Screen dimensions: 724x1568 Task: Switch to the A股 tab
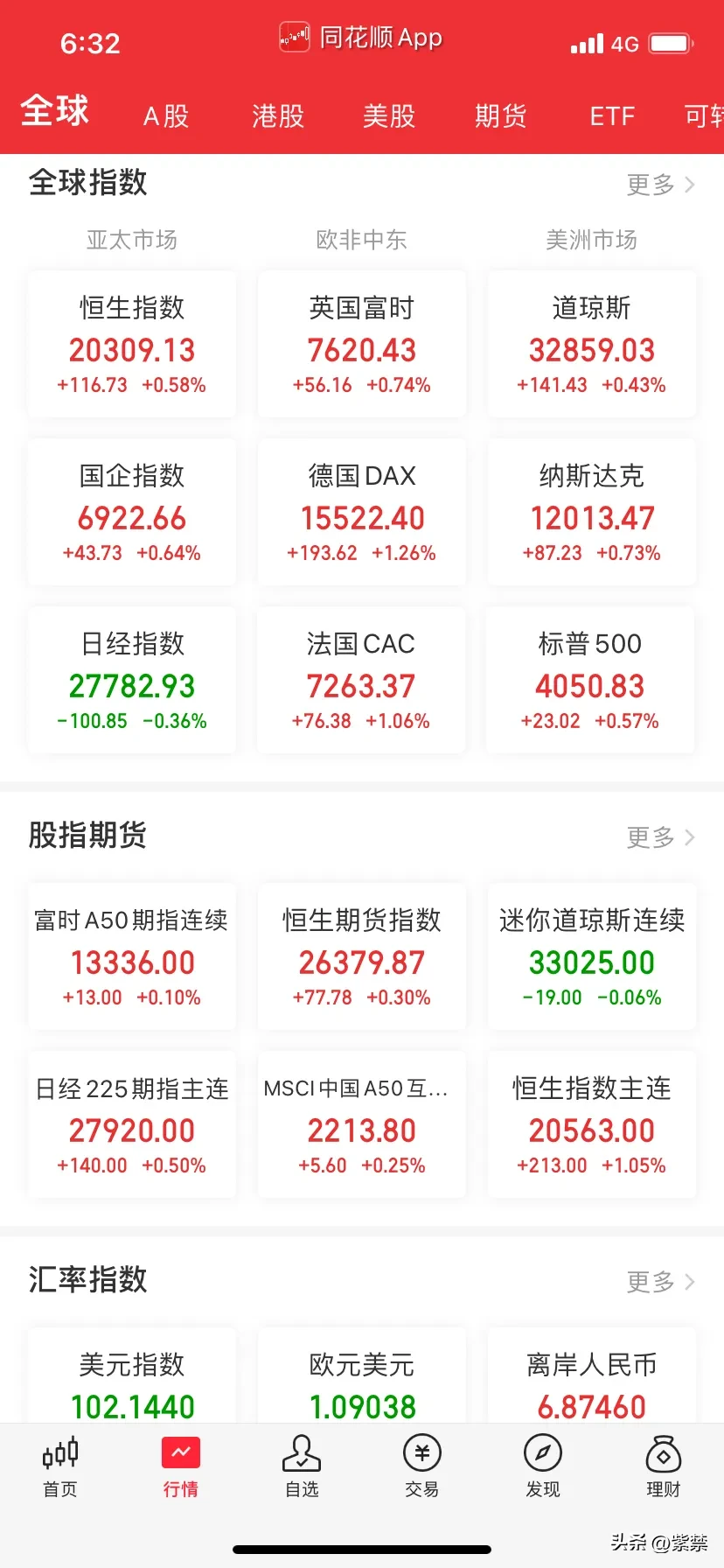[166, 115]
